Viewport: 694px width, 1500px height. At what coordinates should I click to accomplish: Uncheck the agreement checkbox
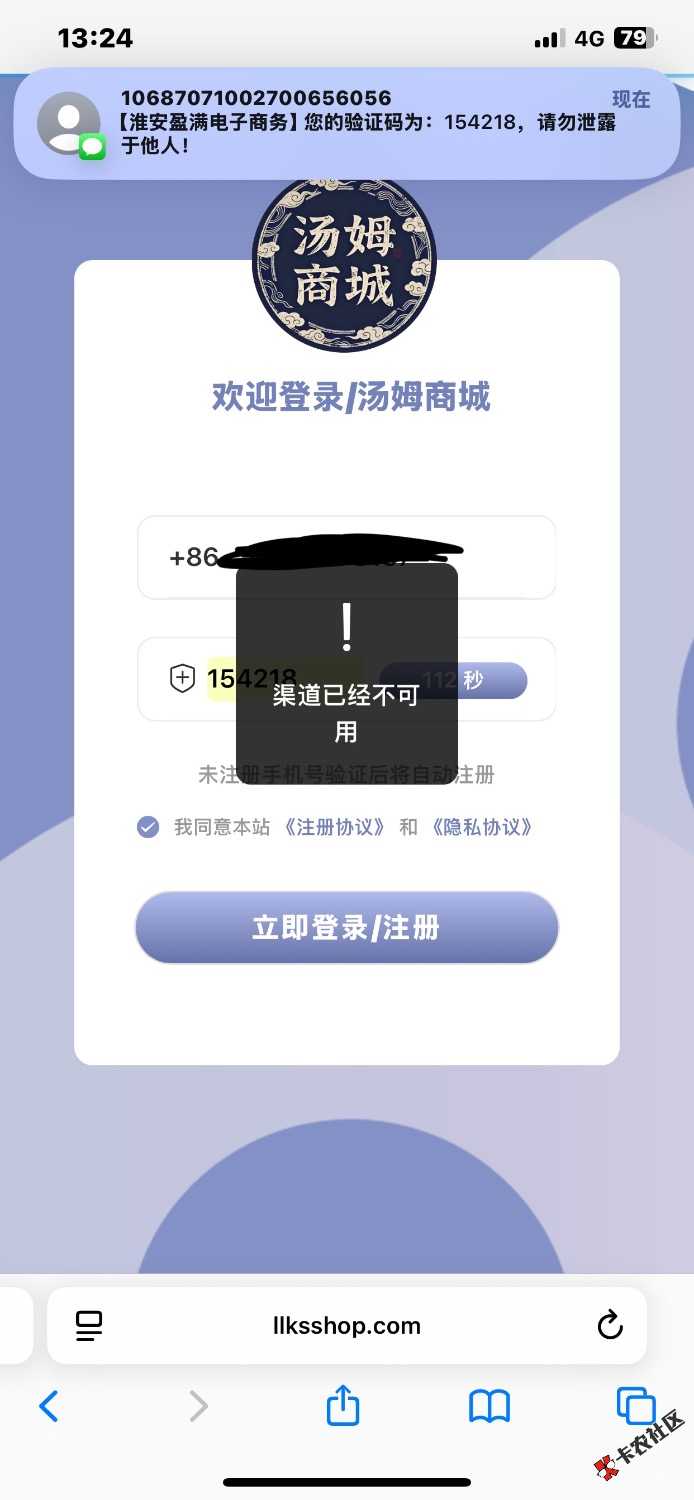tap(148, 827)
